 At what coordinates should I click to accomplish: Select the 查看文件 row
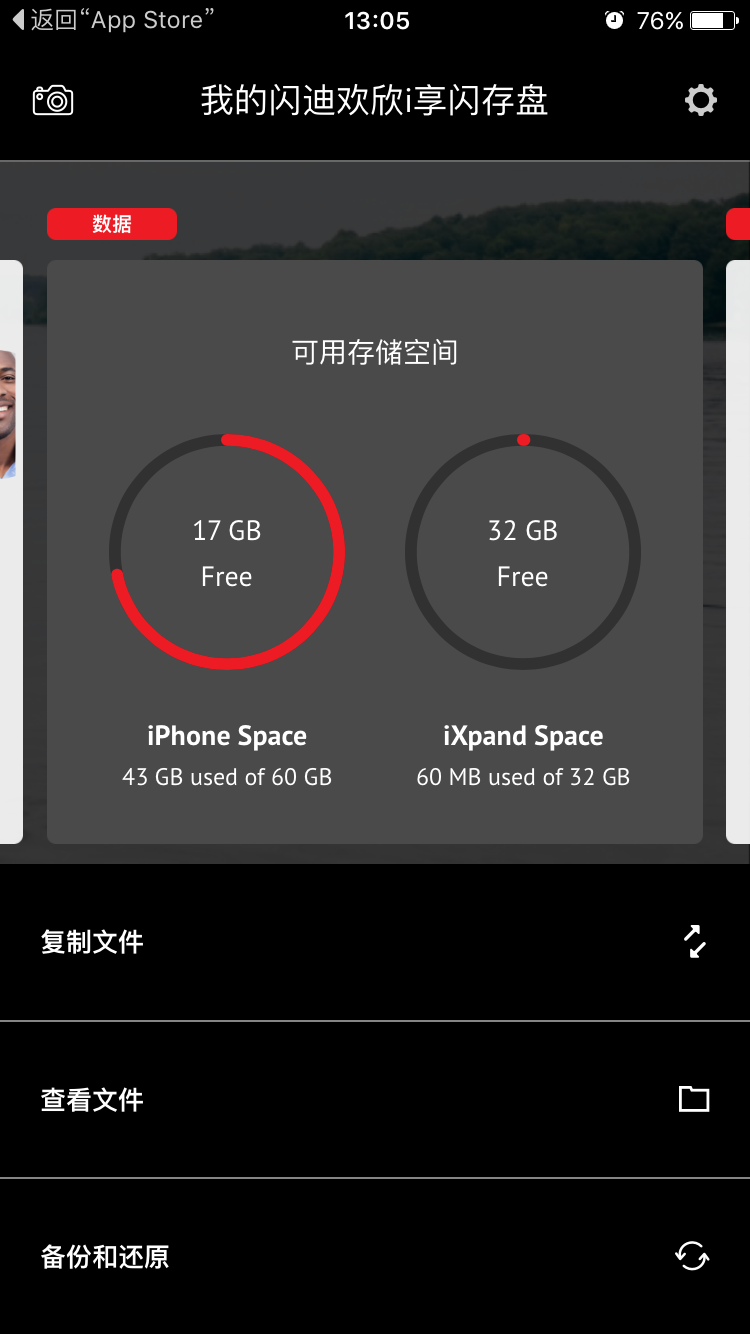tap(375, 1100)
